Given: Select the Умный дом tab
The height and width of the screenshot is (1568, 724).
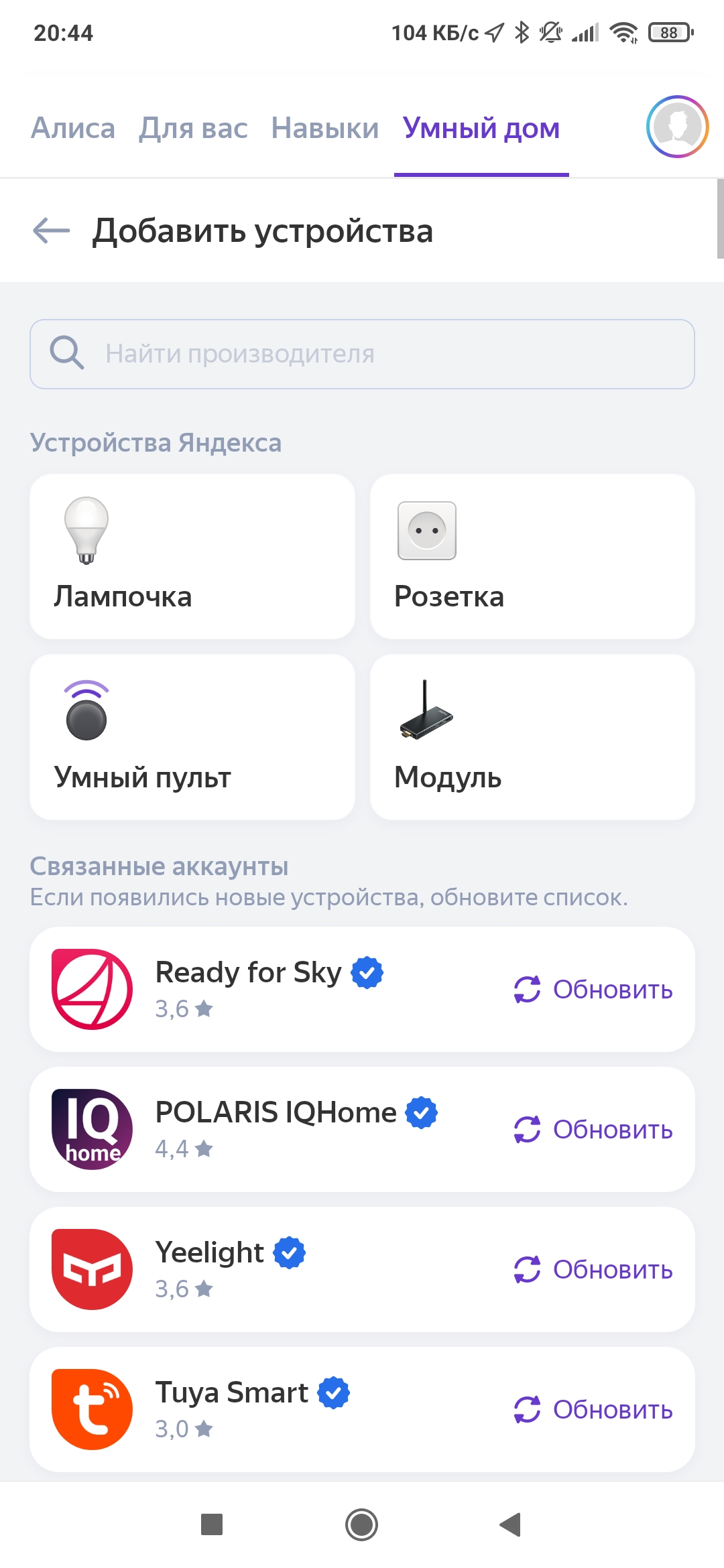Looking at the screenshot, I should (x=481, y=128).
